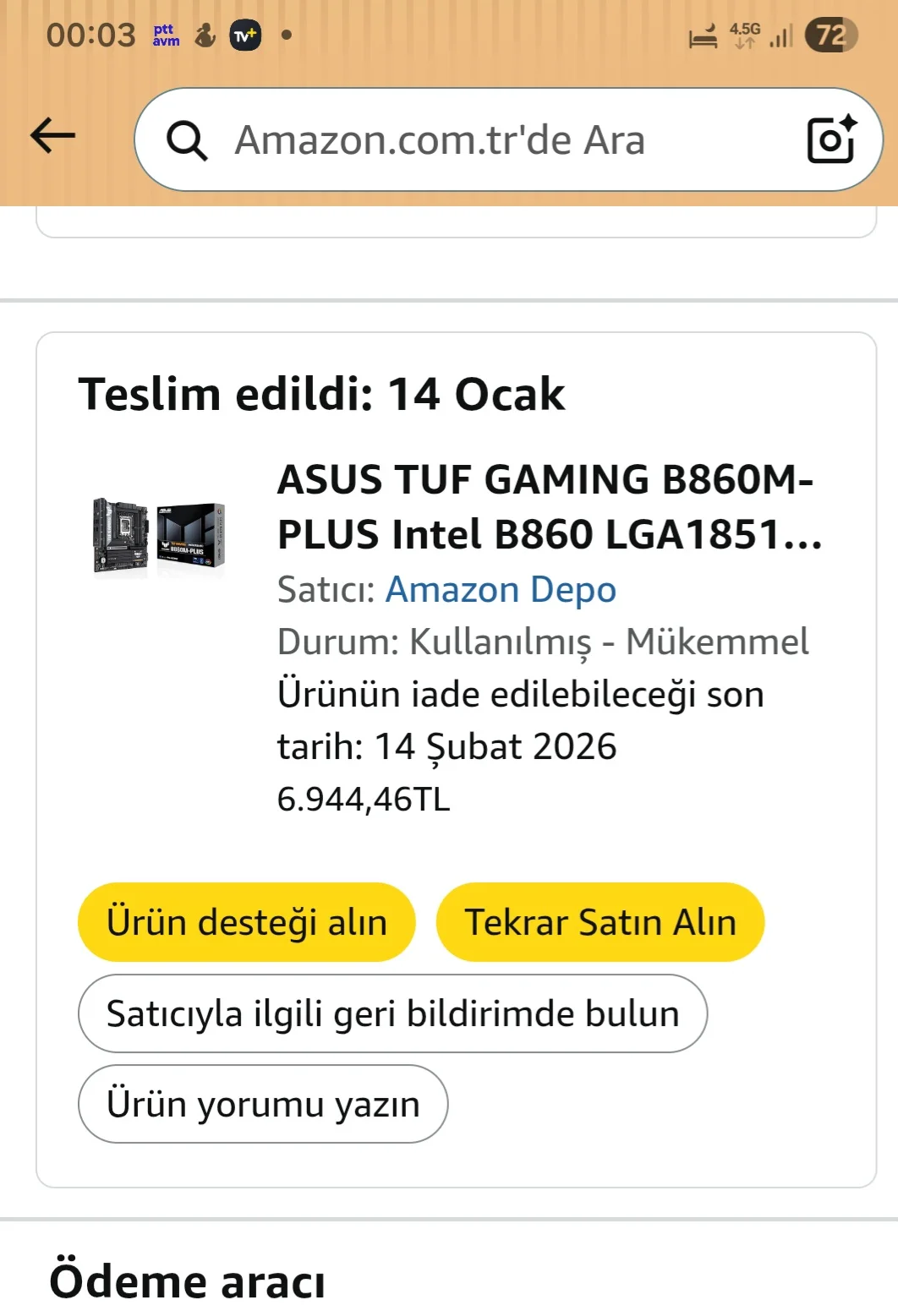Open the ASUS TUF GAMING B860M-PLUS product title
This screenshot has width=898, height=1316.
548,506
